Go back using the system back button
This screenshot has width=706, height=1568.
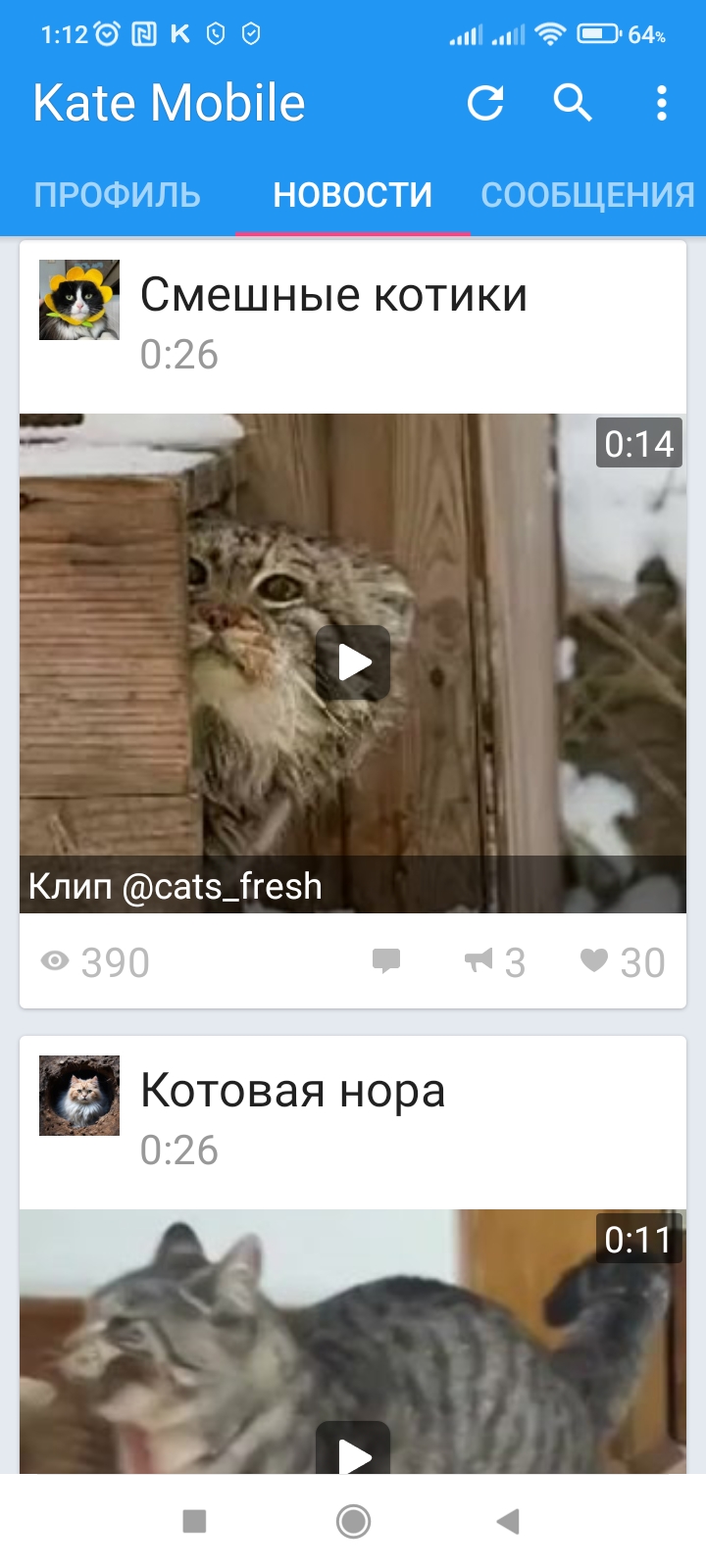point(507,1521)
